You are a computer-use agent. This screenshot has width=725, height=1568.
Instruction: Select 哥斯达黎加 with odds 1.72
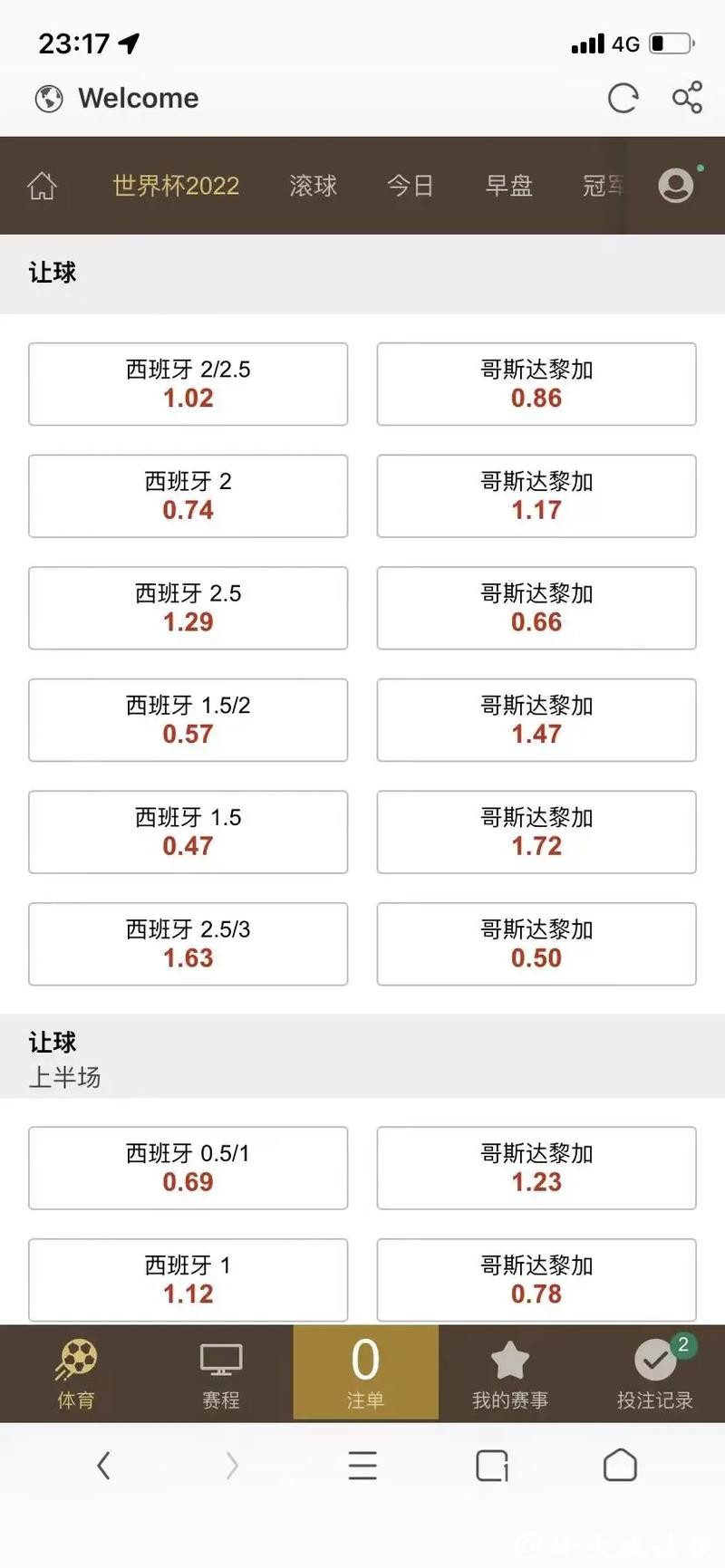536,832
